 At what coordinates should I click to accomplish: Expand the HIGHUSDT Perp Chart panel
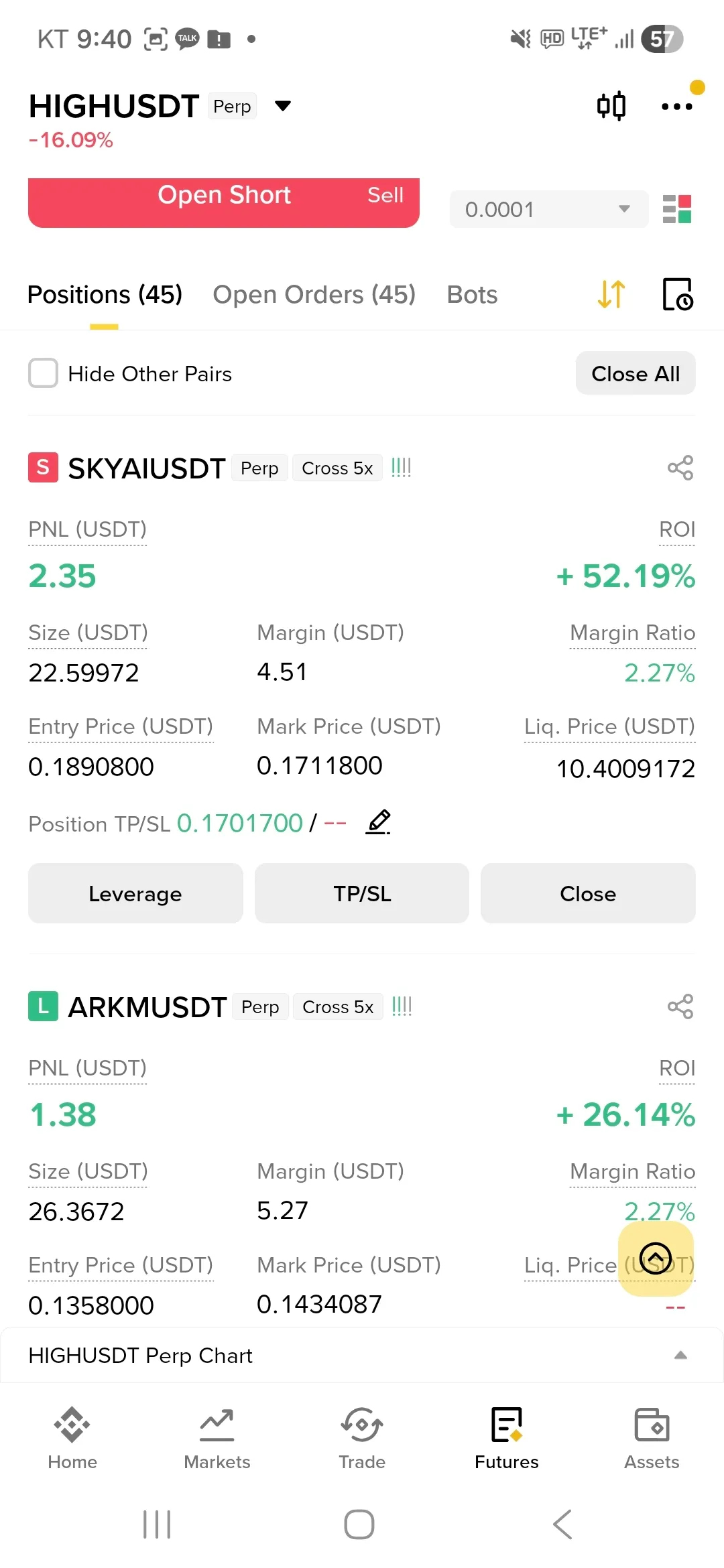(680, 1355)
